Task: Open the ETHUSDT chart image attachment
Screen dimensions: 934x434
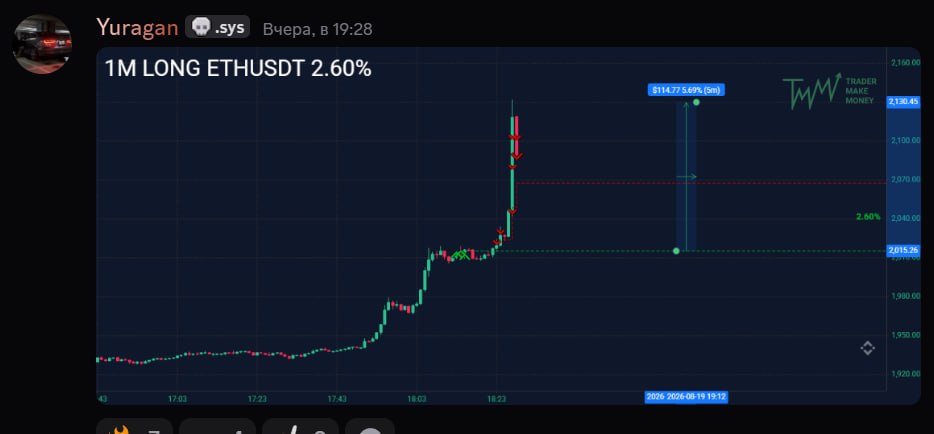Action: pyautogui.click(x=509, y=226)
